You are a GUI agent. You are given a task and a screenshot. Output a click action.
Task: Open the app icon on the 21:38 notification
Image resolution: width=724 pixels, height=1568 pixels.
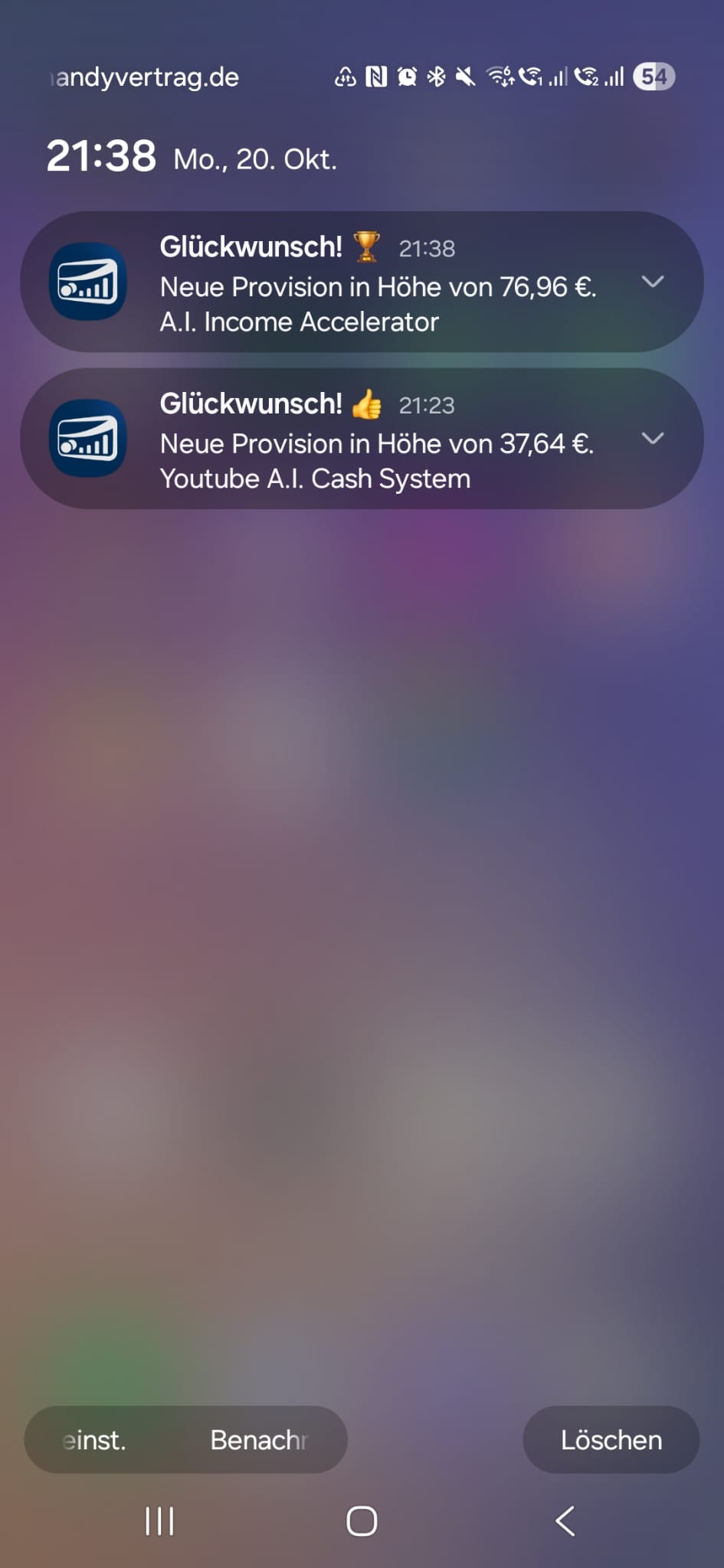(87, 283)
